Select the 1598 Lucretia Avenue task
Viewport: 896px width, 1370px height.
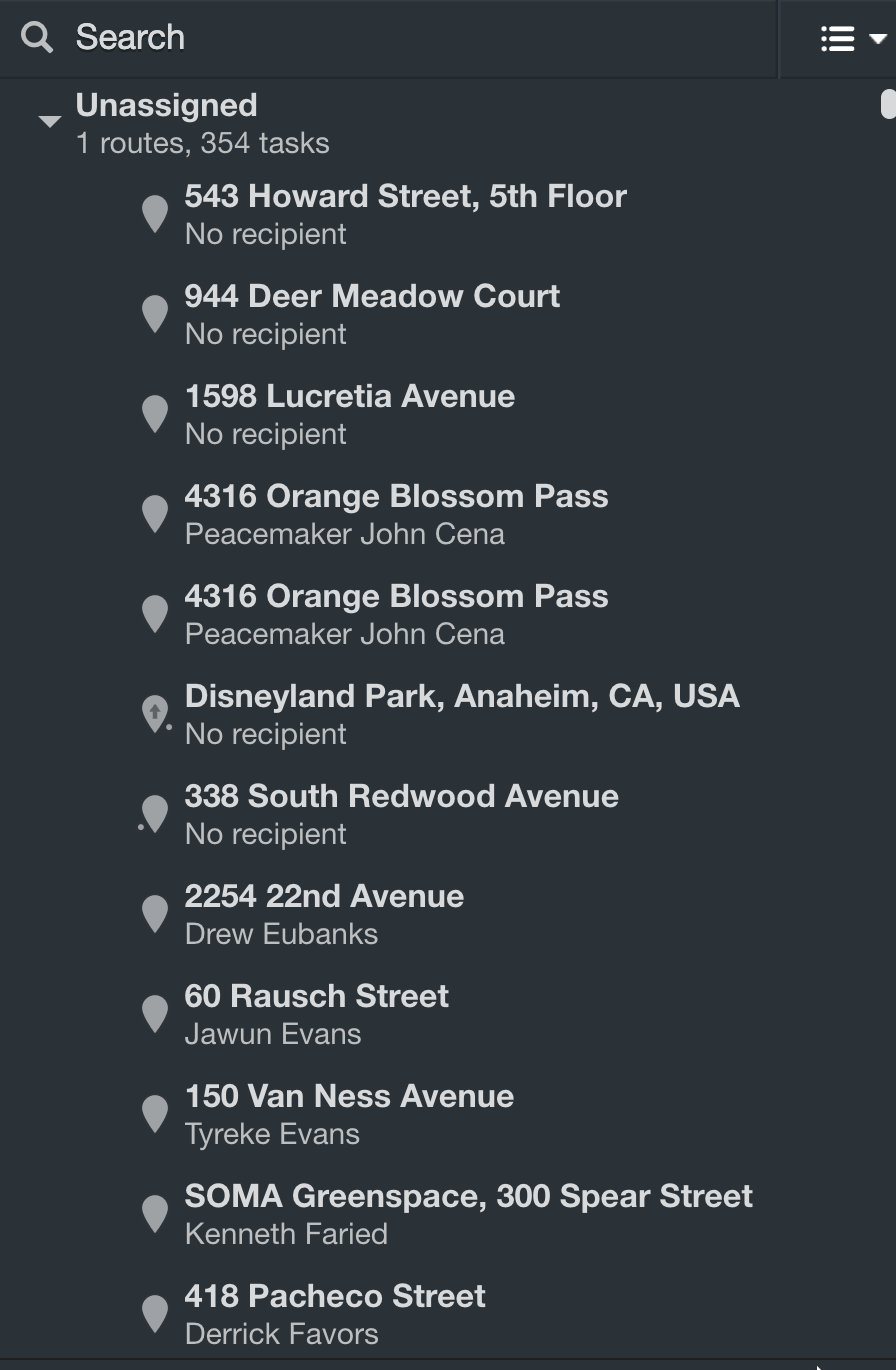tap(349, 413)
